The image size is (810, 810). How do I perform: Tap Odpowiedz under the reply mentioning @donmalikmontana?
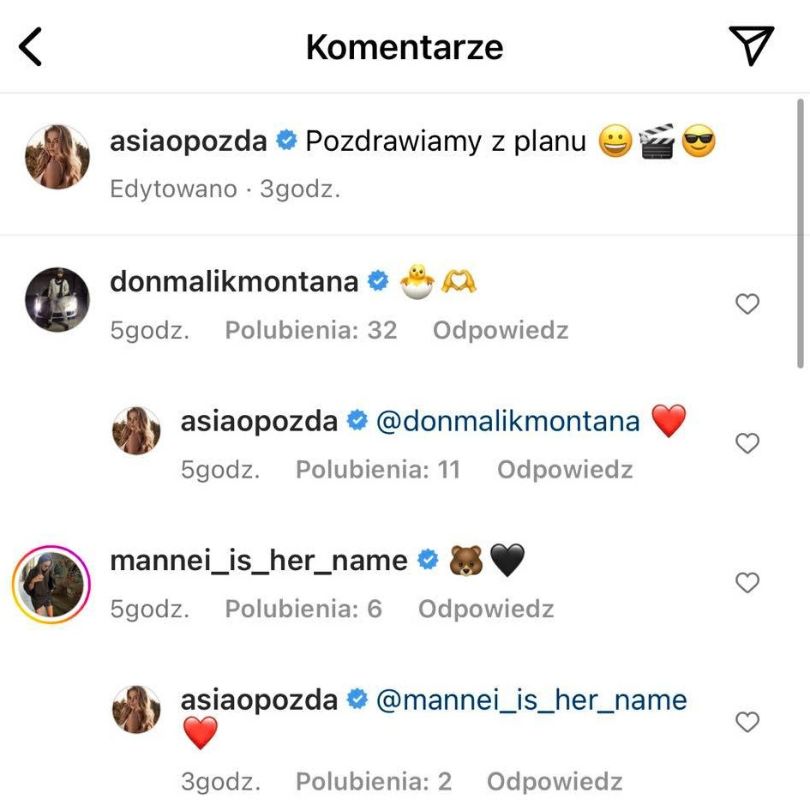(x=565, y=469)
